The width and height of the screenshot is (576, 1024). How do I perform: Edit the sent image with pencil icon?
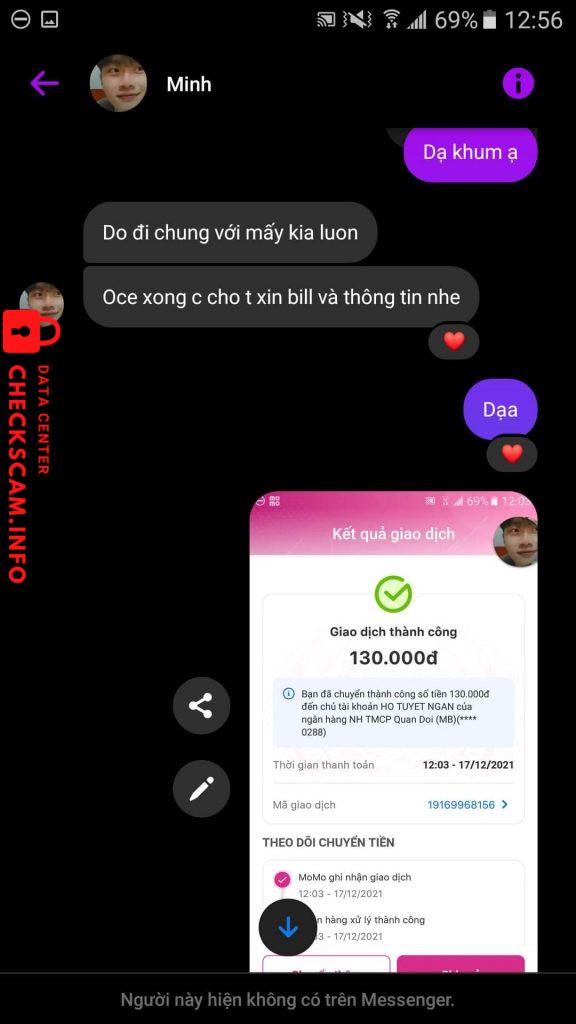(x=201, y=789)
